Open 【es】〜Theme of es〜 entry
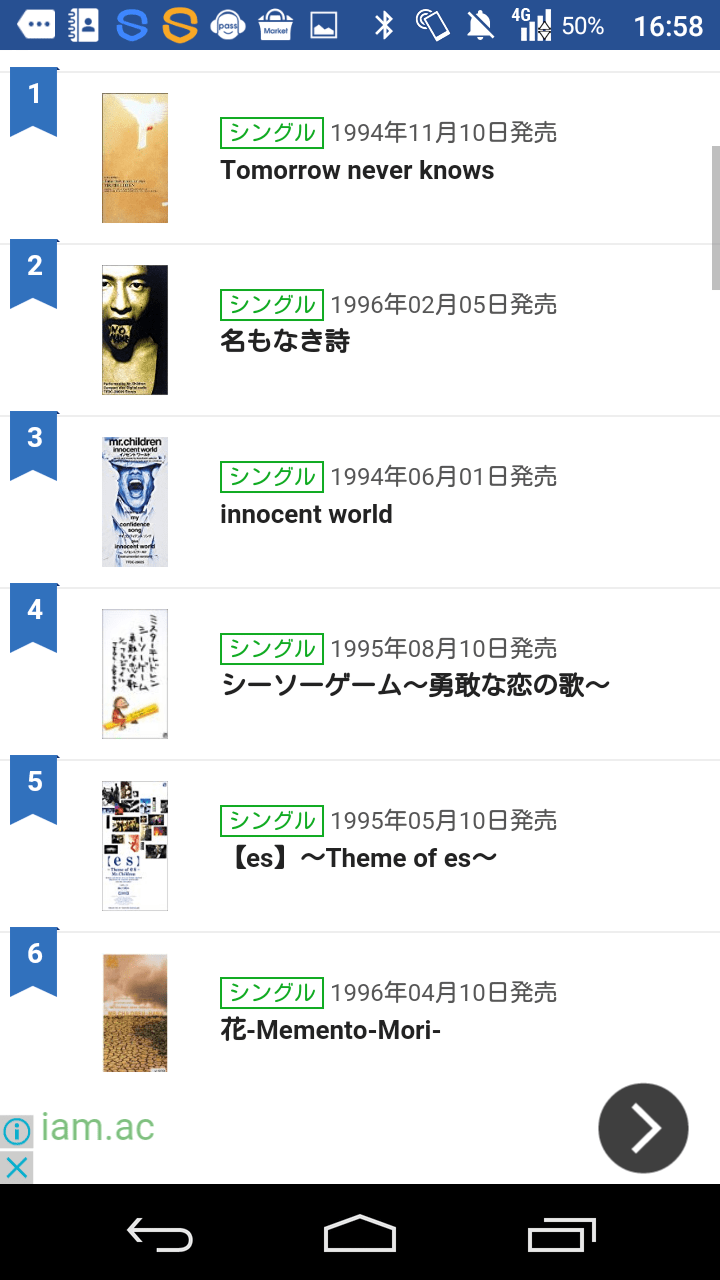The image size is (720, 1280). point(358,858)
